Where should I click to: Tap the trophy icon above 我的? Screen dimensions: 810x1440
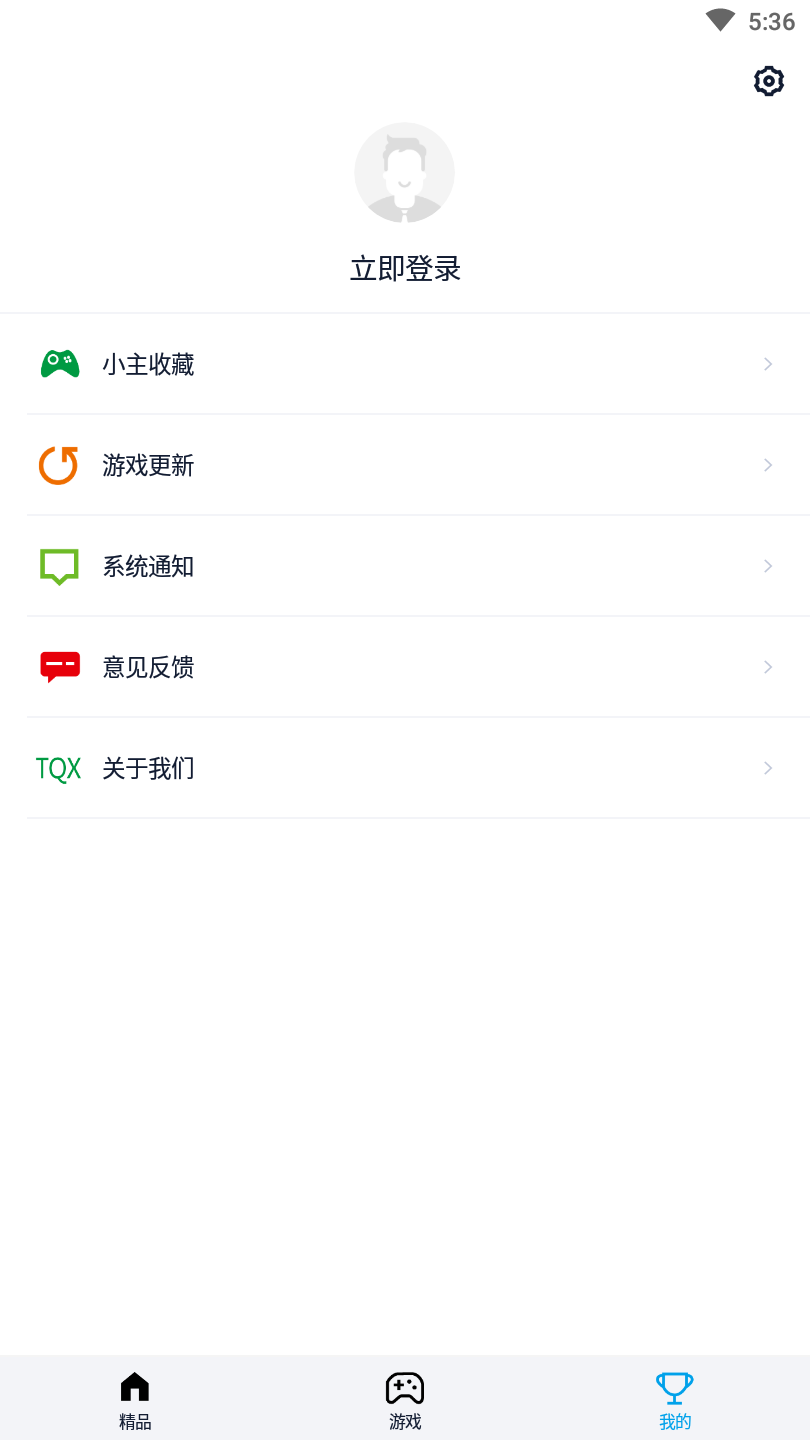coord(675,1387)
